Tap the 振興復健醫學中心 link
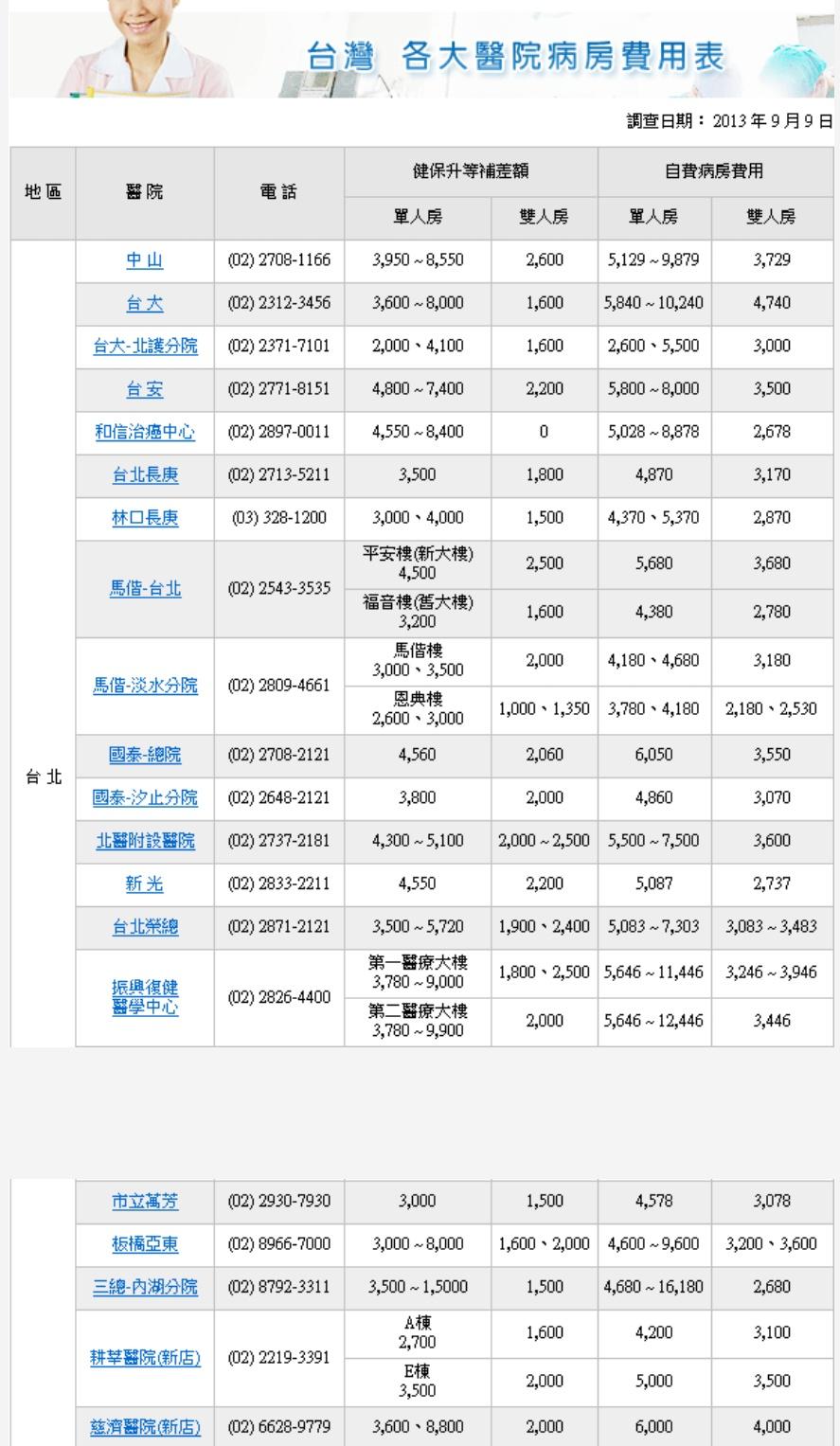The height and width of the screenshot is (1446, 840). coord(145,998)
